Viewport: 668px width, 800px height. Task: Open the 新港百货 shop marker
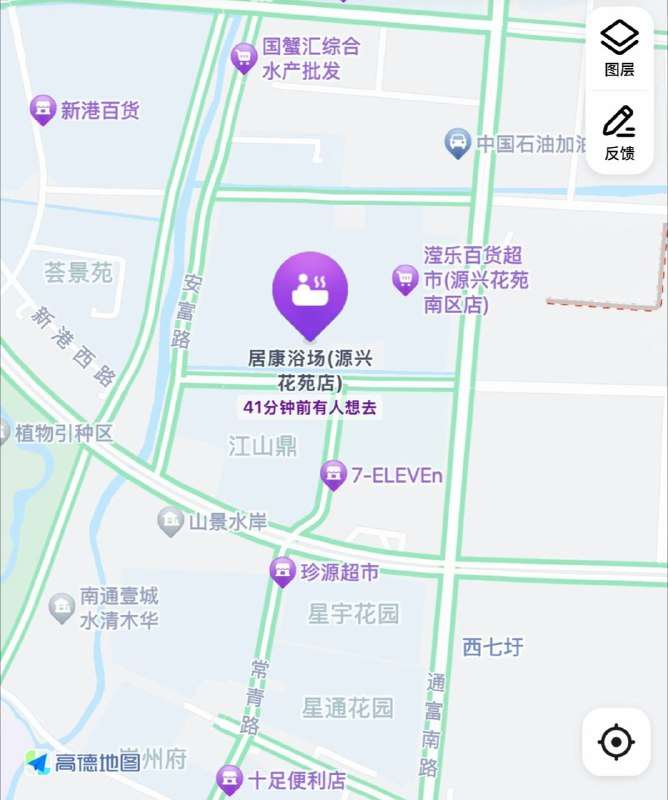(x=42, y=110)
